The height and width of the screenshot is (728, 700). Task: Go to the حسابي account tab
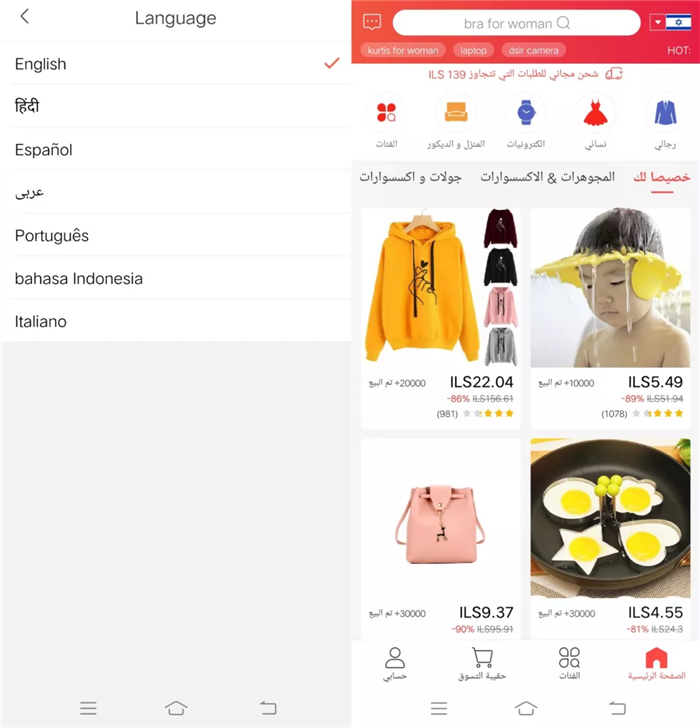tap(395, 664)
